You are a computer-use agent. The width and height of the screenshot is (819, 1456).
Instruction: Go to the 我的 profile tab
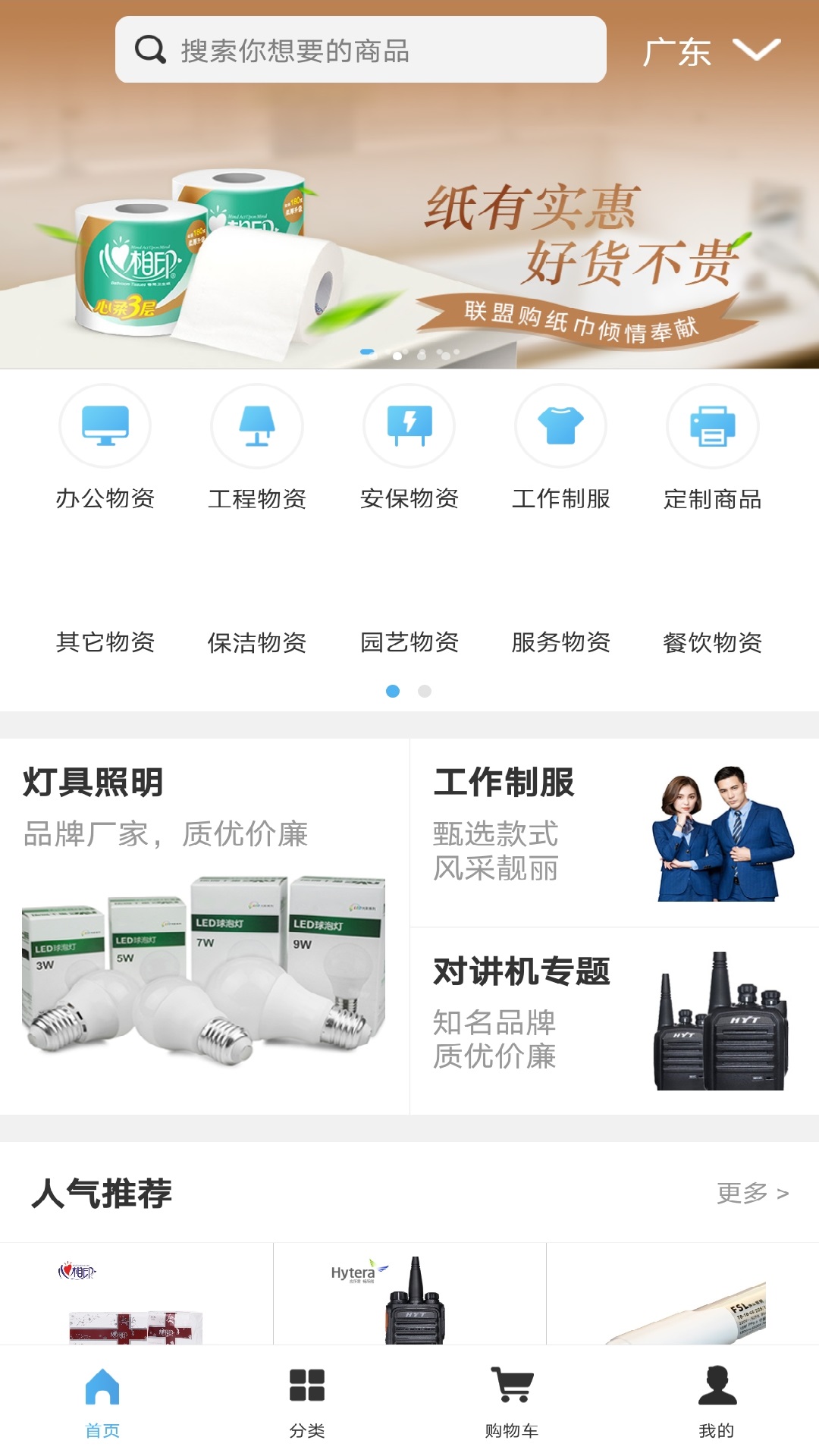pos(717,1401)
